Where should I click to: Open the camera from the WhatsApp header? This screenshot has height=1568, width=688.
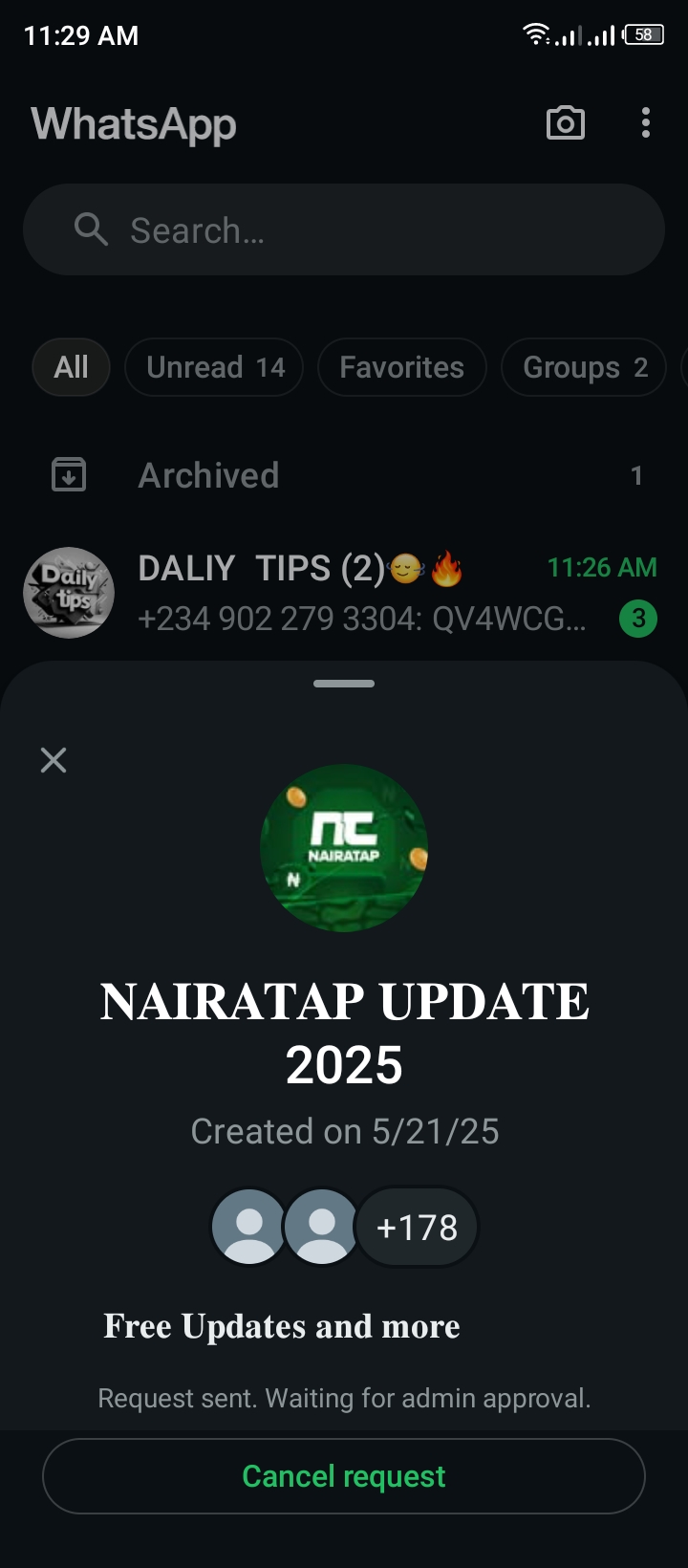click(x=565, y=123)
